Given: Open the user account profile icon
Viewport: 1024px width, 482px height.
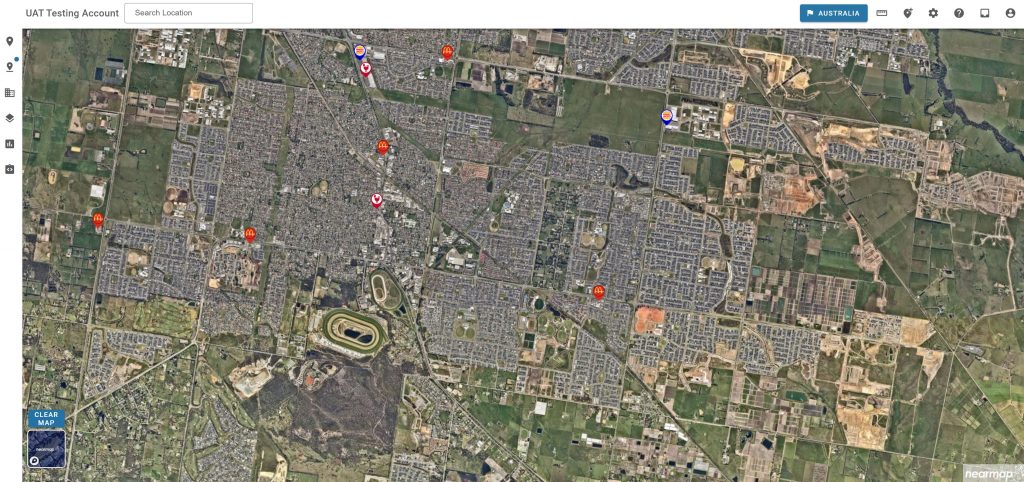Looking at the screenshot, I should 1009,13.
